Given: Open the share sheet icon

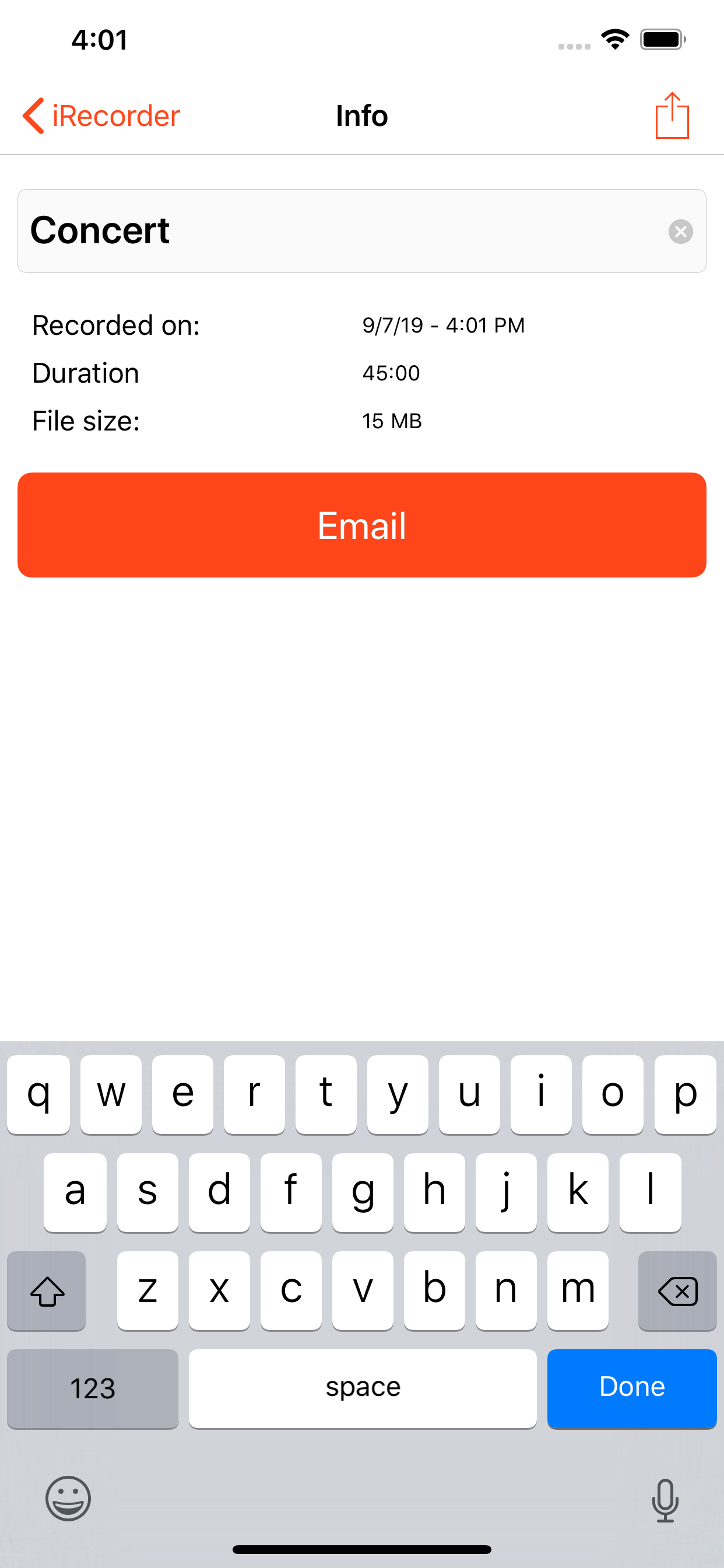Looking at the screenshot, I should 672,115.
